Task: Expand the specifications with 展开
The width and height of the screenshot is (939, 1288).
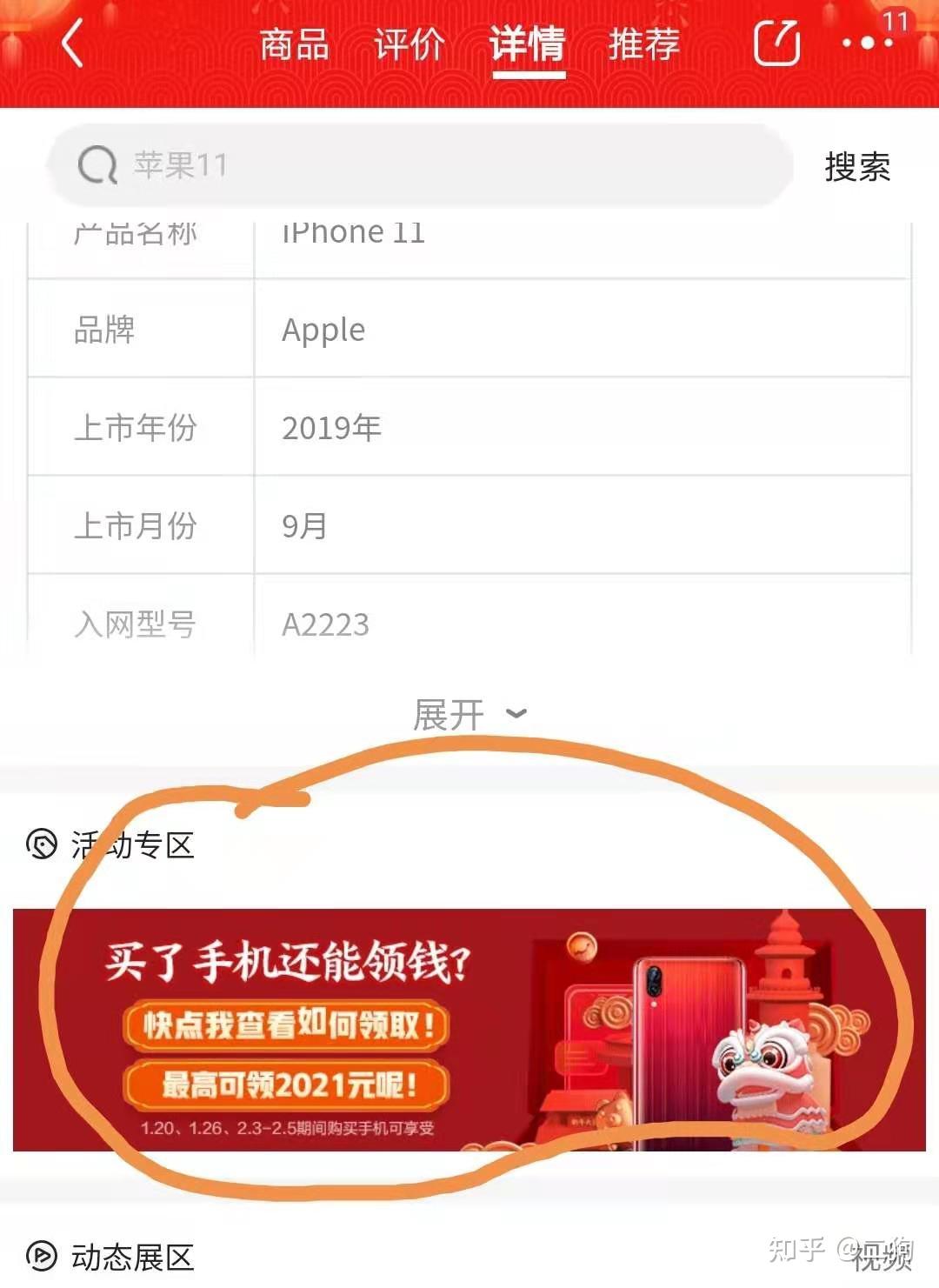Action: [x=469, y=715]
